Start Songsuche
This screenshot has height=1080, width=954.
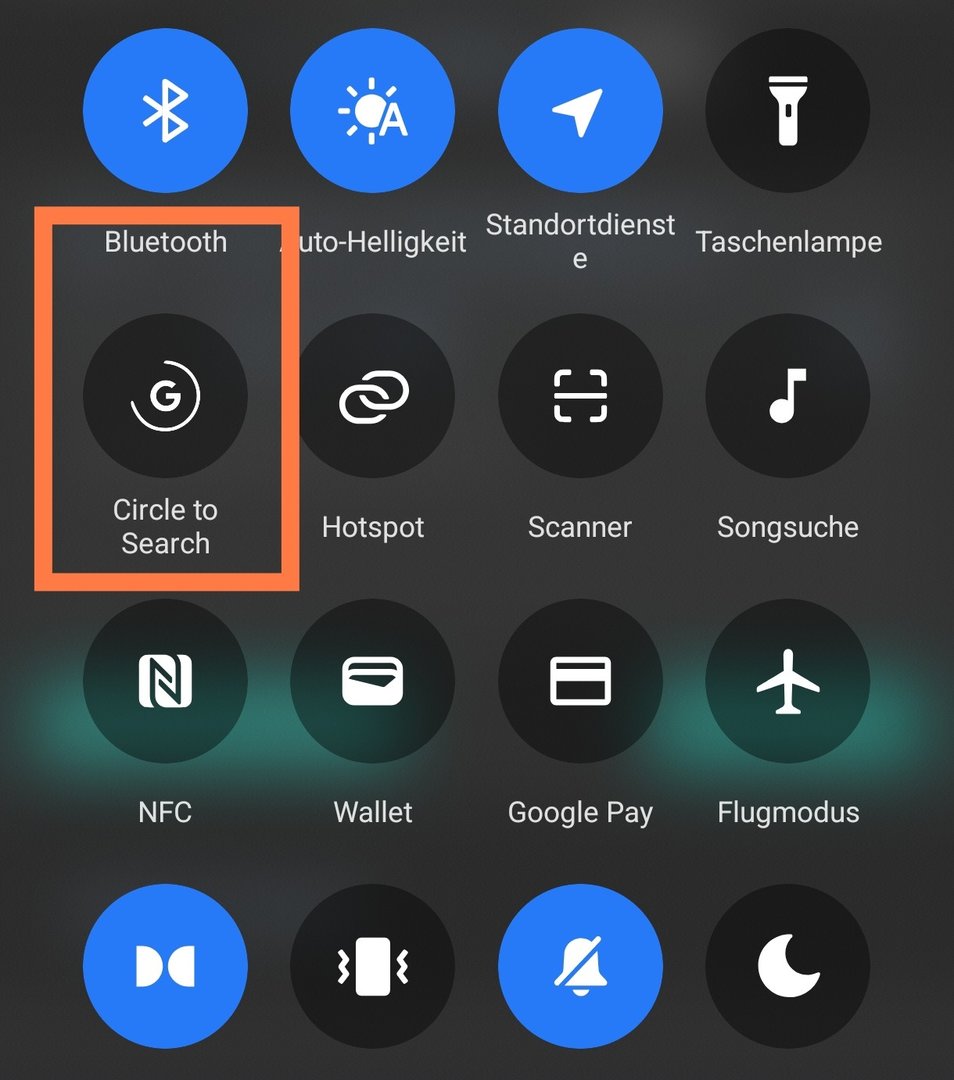click(x=788, y=396)
